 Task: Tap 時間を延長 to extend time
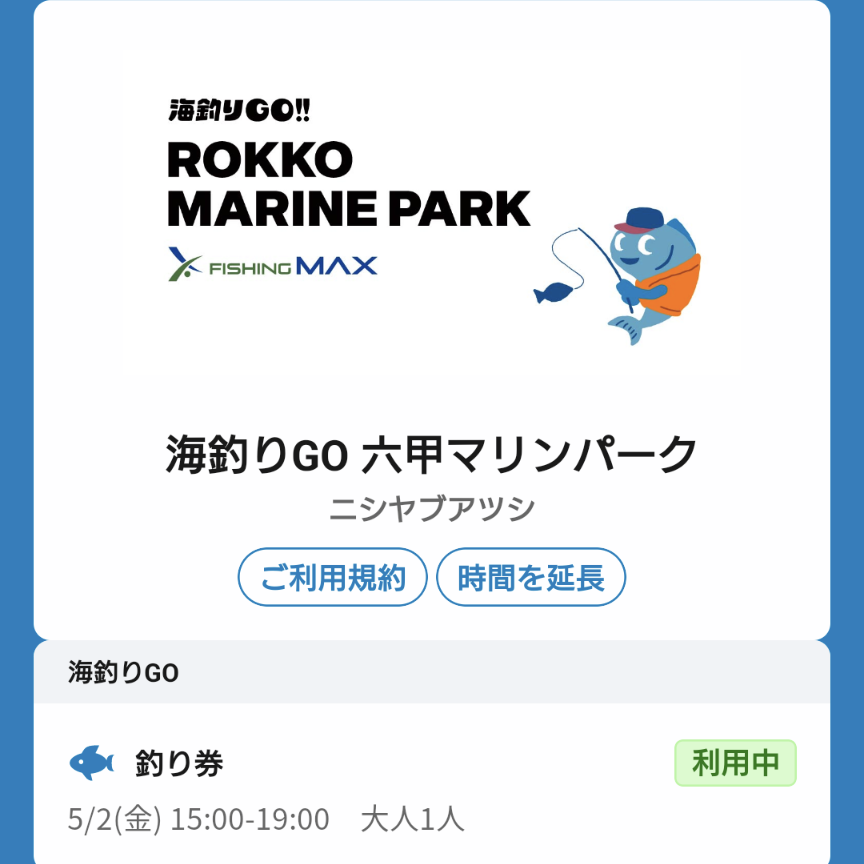tap(530, 578)
